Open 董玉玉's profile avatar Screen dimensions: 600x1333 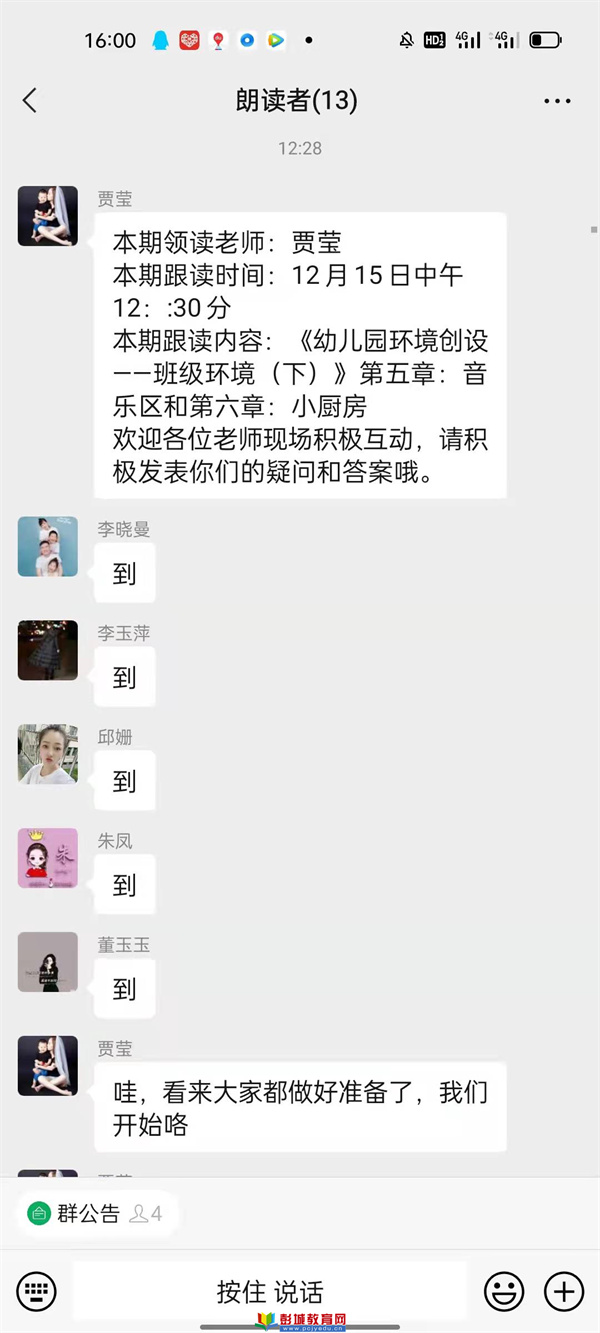pos(48,962)
